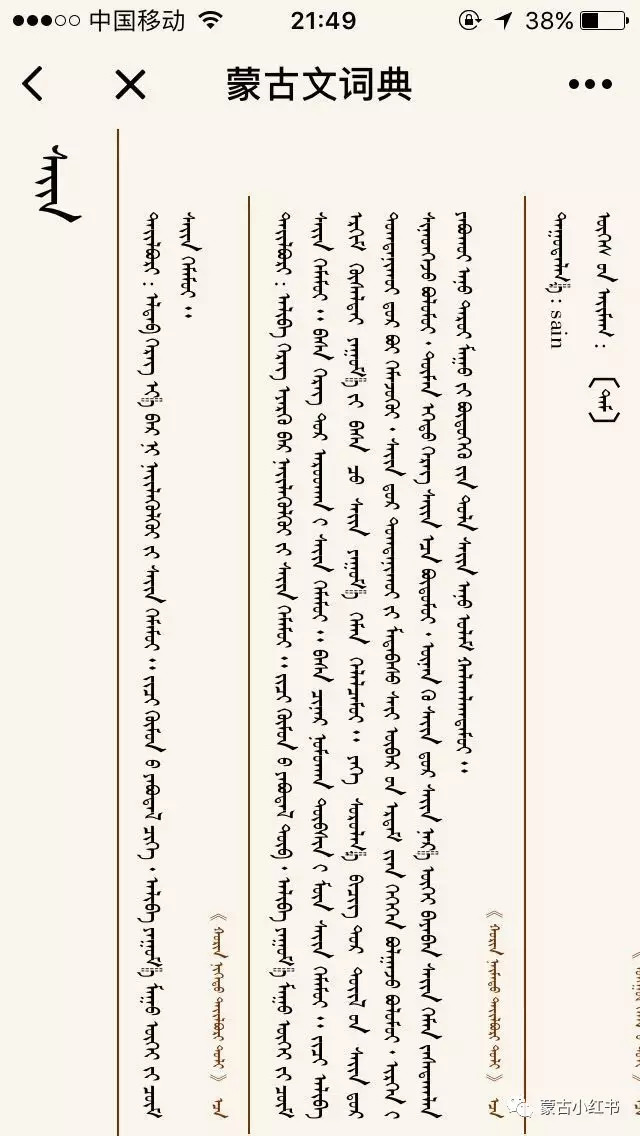Viewport: 640px width, 1136px height.
Task: Go back to the previous page
Action: 33,84
